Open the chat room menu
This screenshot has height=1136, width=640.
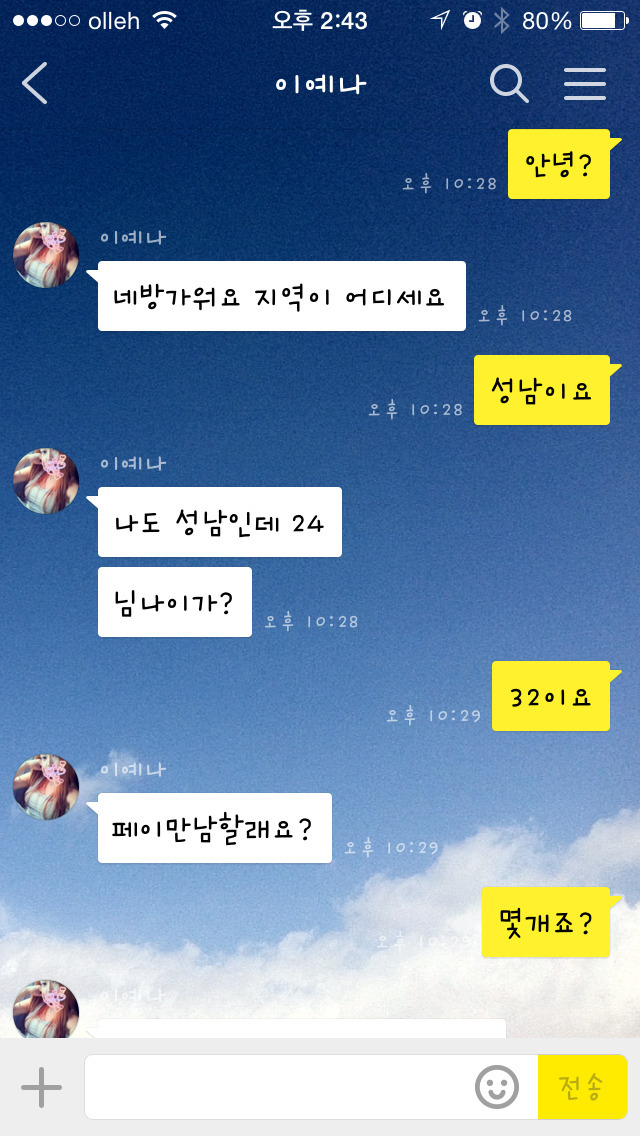(585, 84)
